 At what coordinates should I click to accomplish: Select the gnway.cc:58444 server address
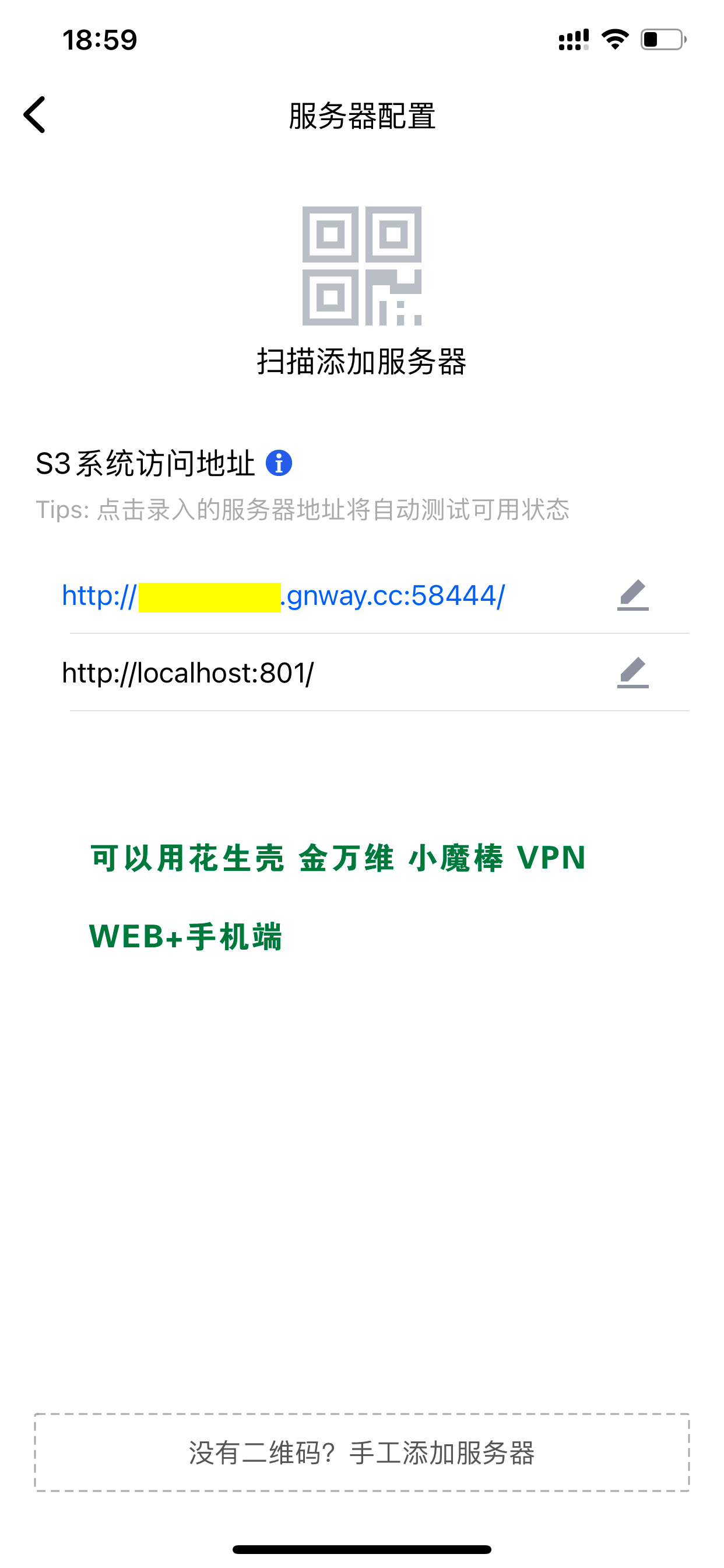[x=283, y=596]
